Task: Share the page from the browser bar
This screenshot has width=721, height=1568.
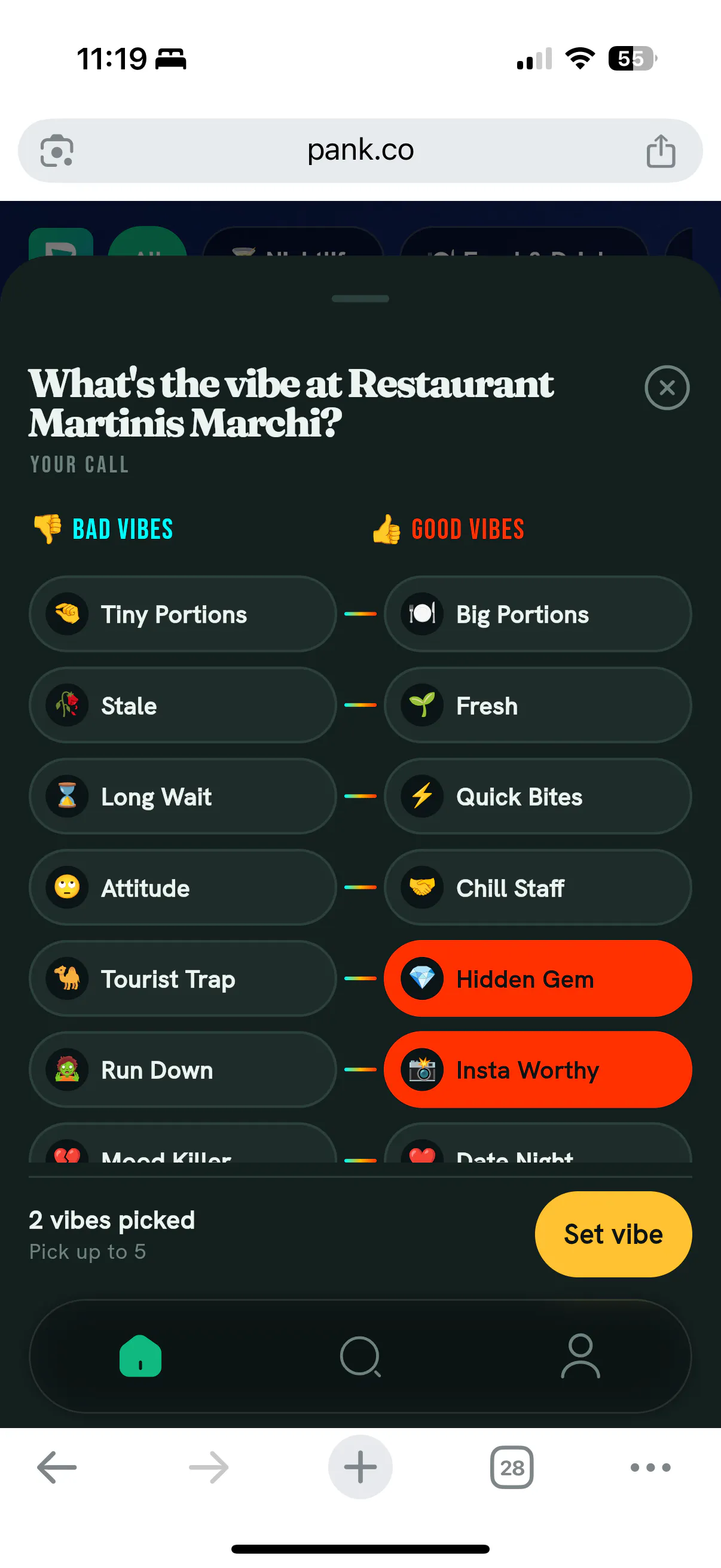Action: tap(661, 150)
